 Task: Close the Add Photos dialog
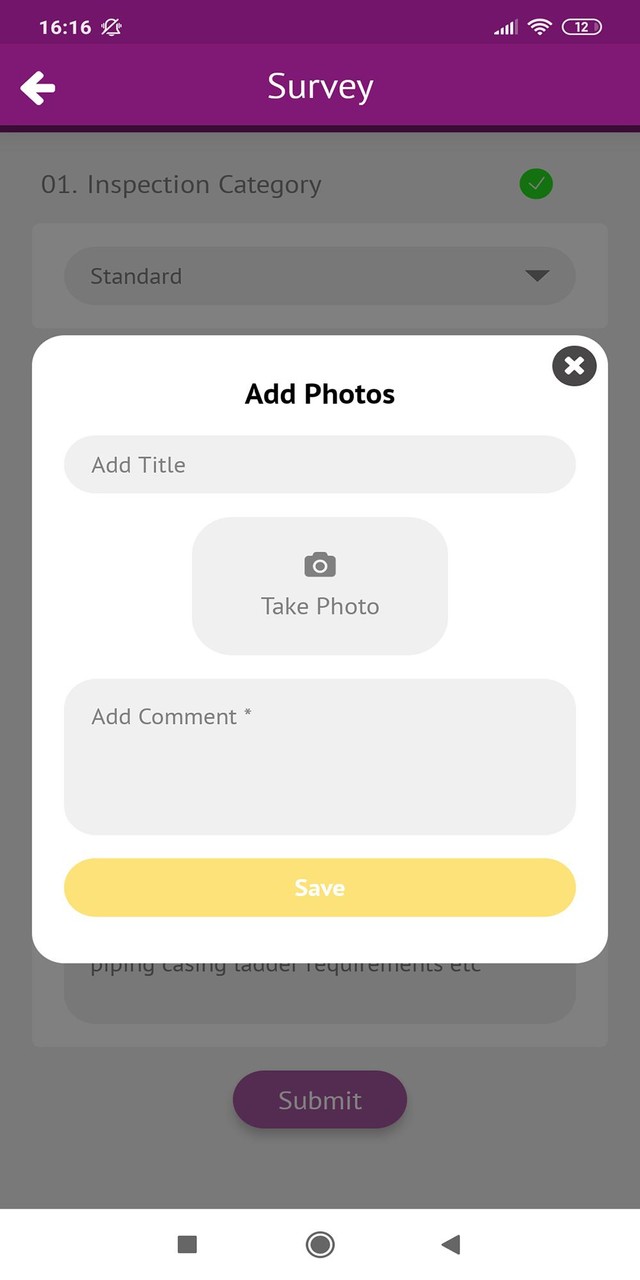(574, 366)
